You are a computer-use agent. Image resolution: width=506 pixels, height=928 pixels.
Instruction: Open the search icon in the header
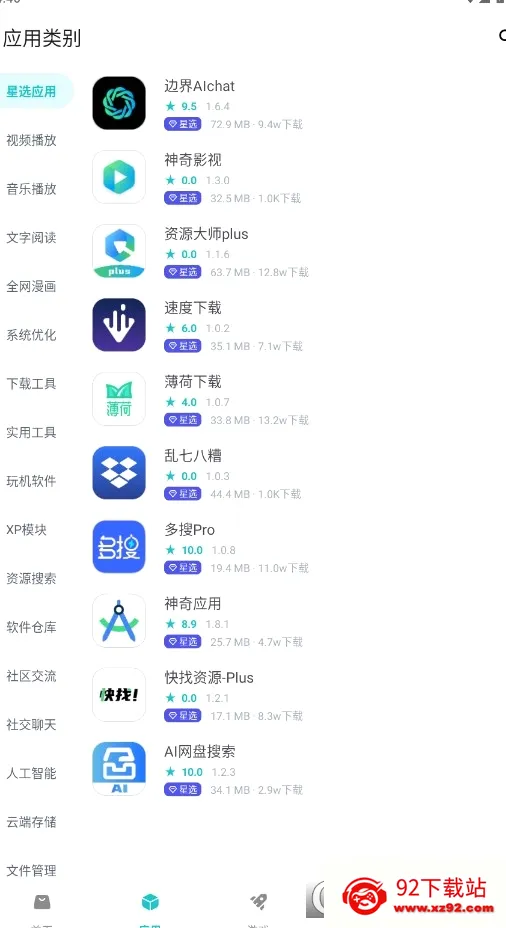(x=502, y=36)
